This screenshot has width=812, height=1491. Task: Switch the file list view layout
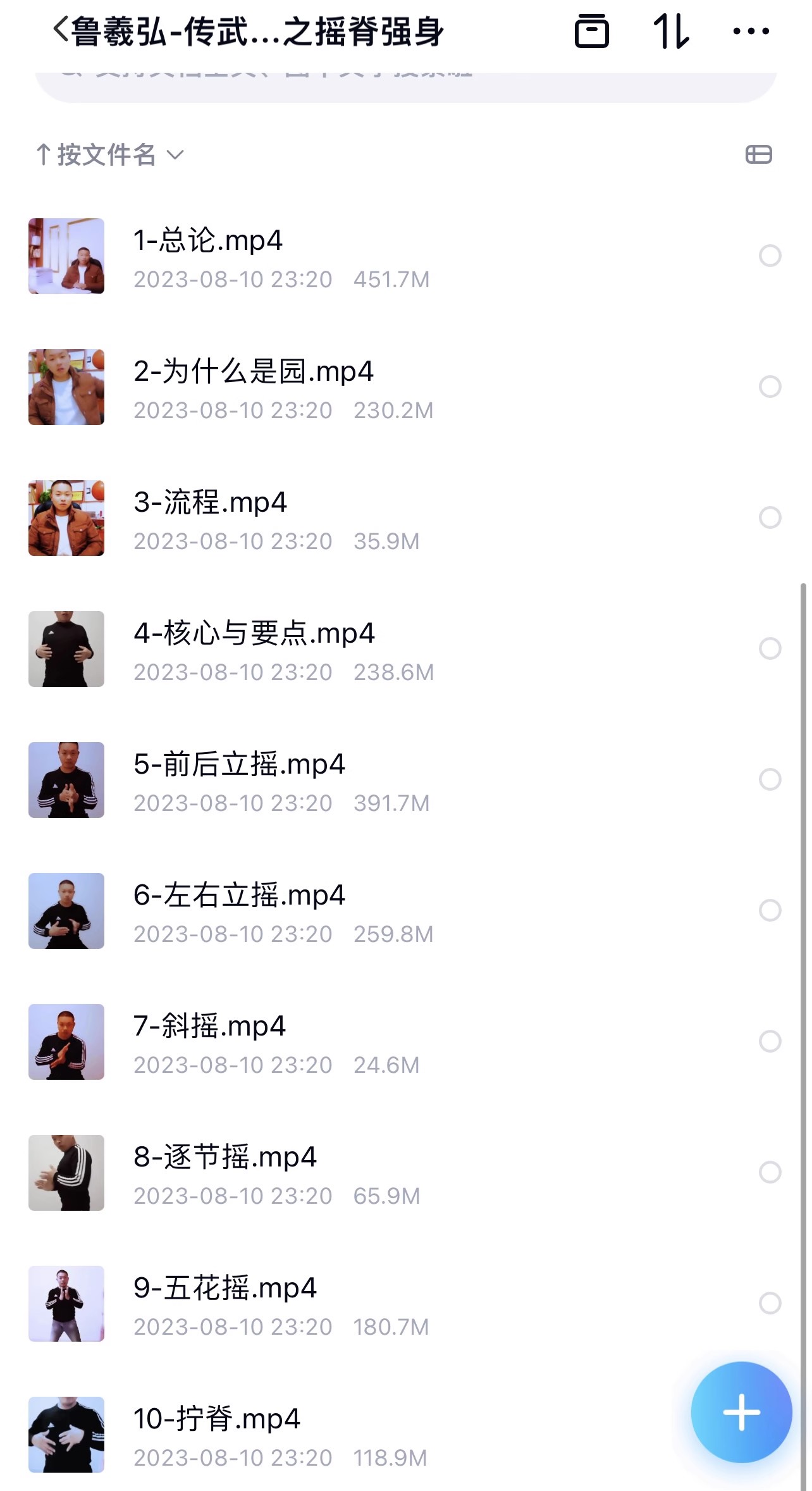[x=758, y=154]
